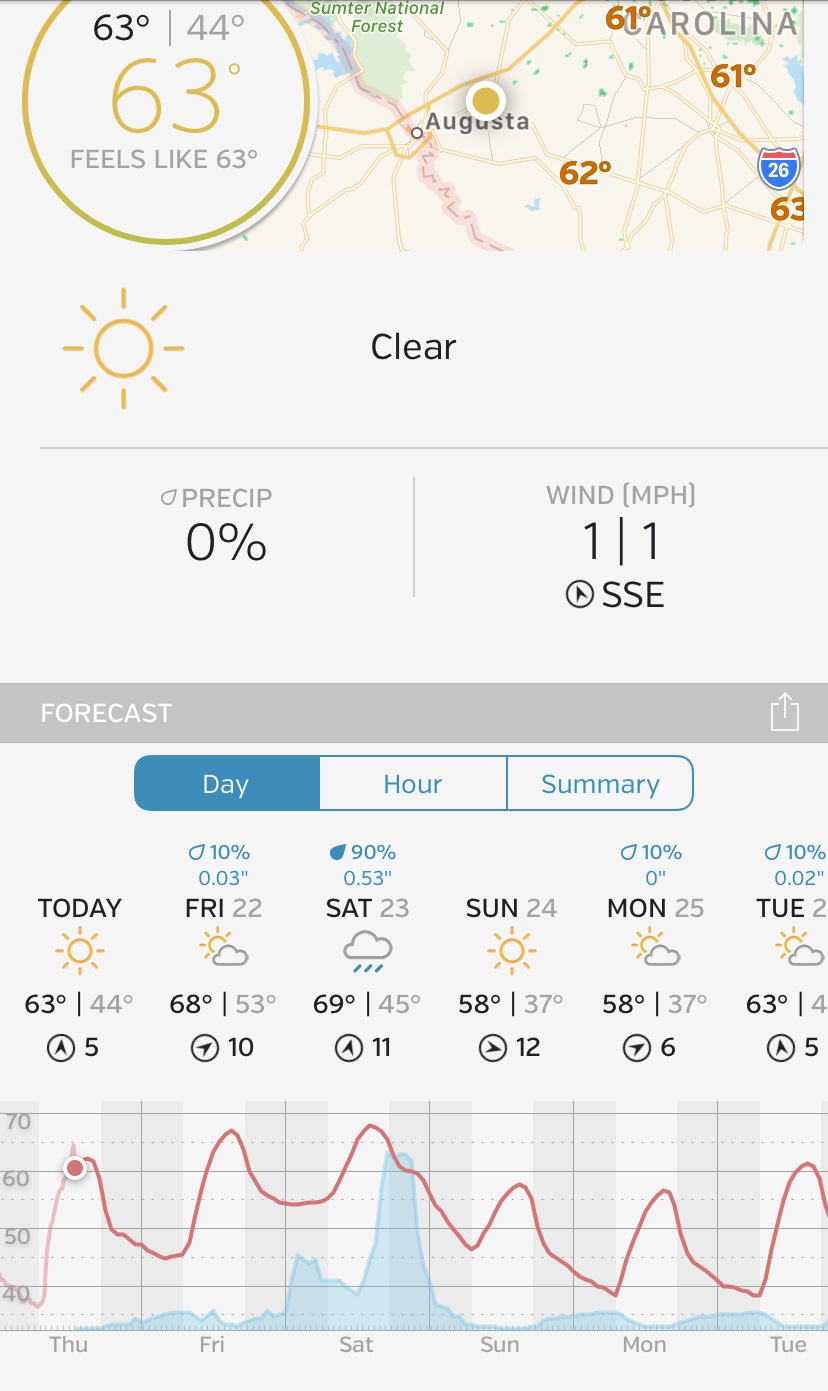Switch to the Hour forecast tab
828x1391 pixels.
pos(413,784)
